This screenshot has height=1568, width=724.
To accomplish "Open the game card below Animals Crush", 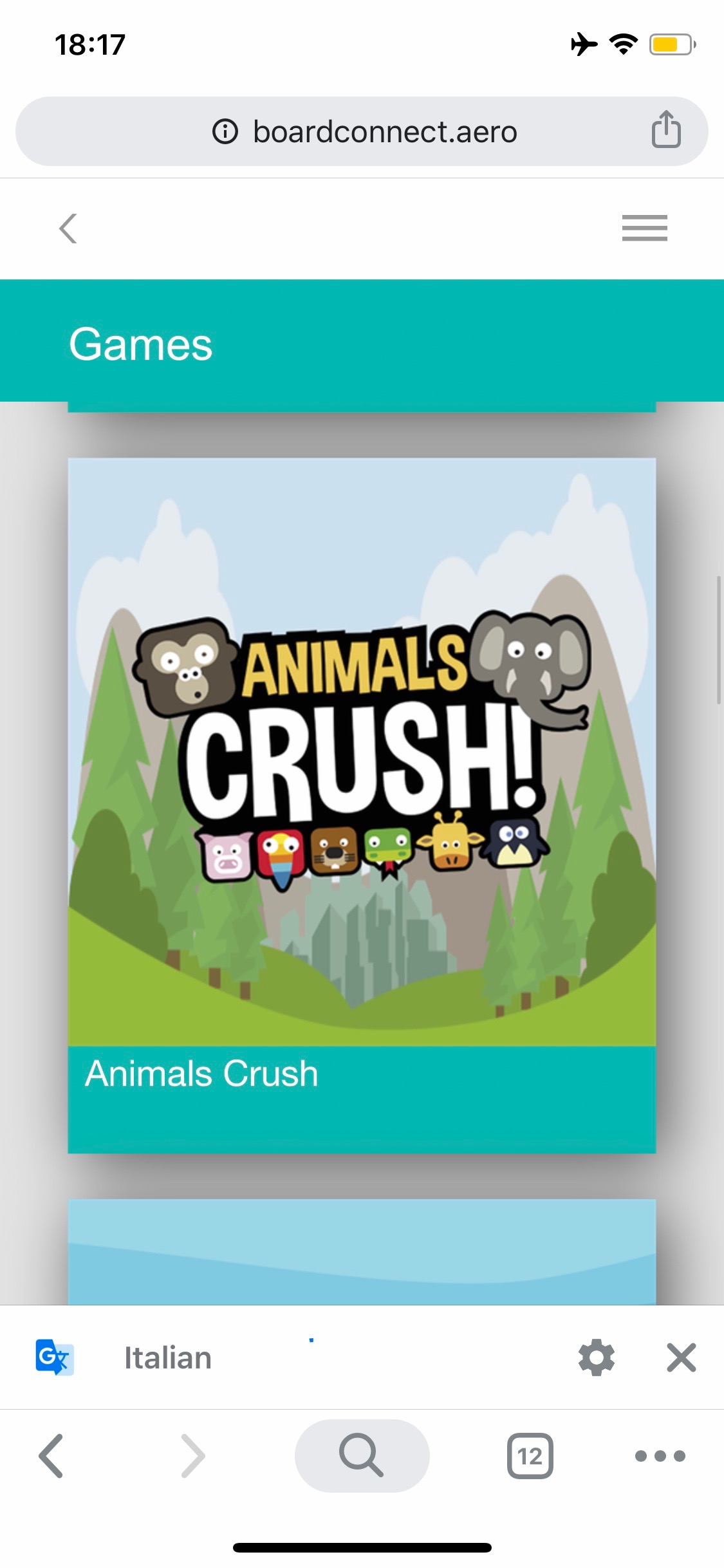I will click(x=362, y=1252).
